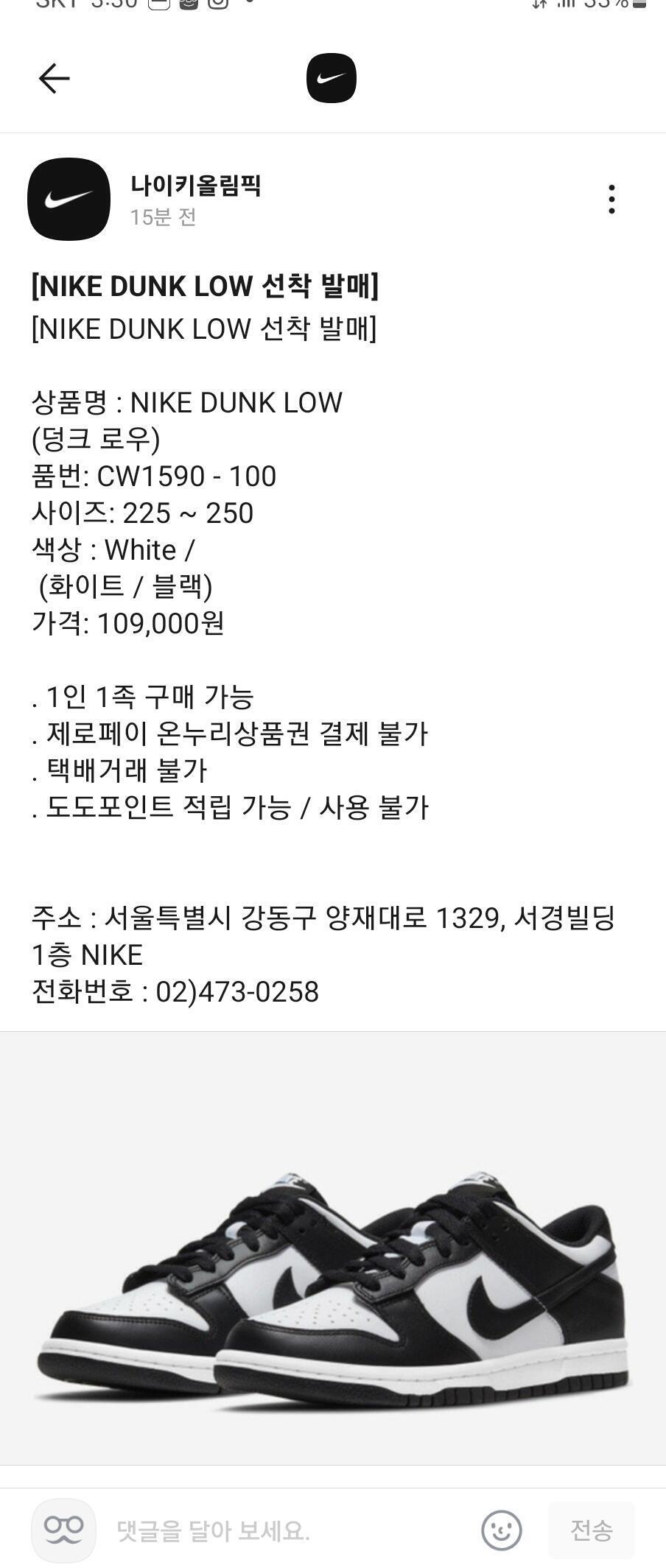Viewport: 666px width, 1568px height.
Task: Open the post's three-dot overflow menu
Action: pyautogui.click(x=611, y=199)
